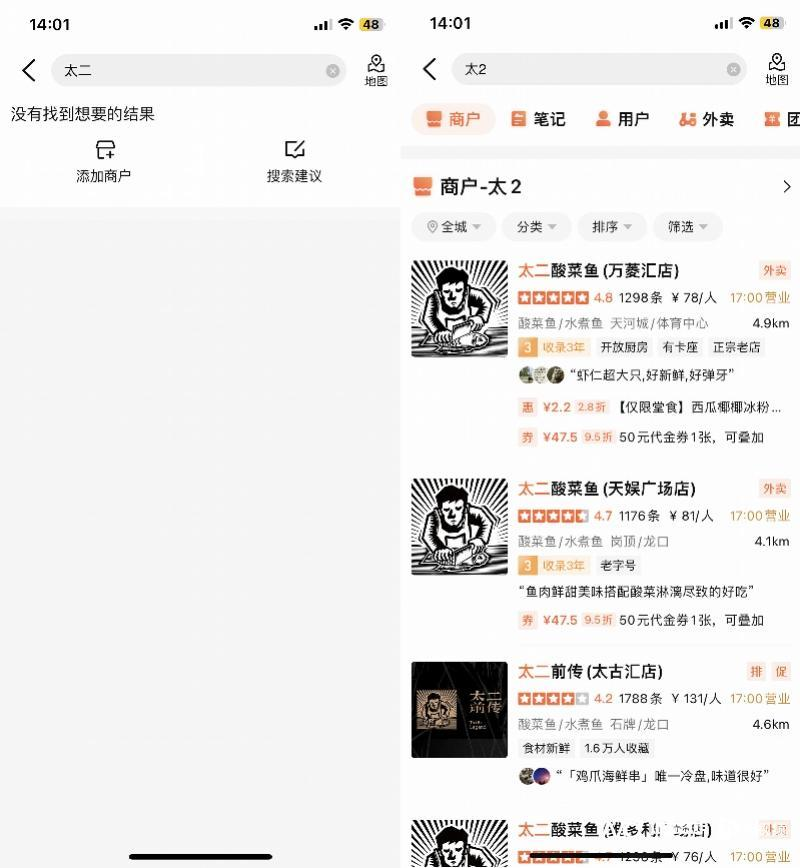Switch to the 用户 tab
Image resolution: width=800 pixels, height=868 pixels.
point(622,119)
